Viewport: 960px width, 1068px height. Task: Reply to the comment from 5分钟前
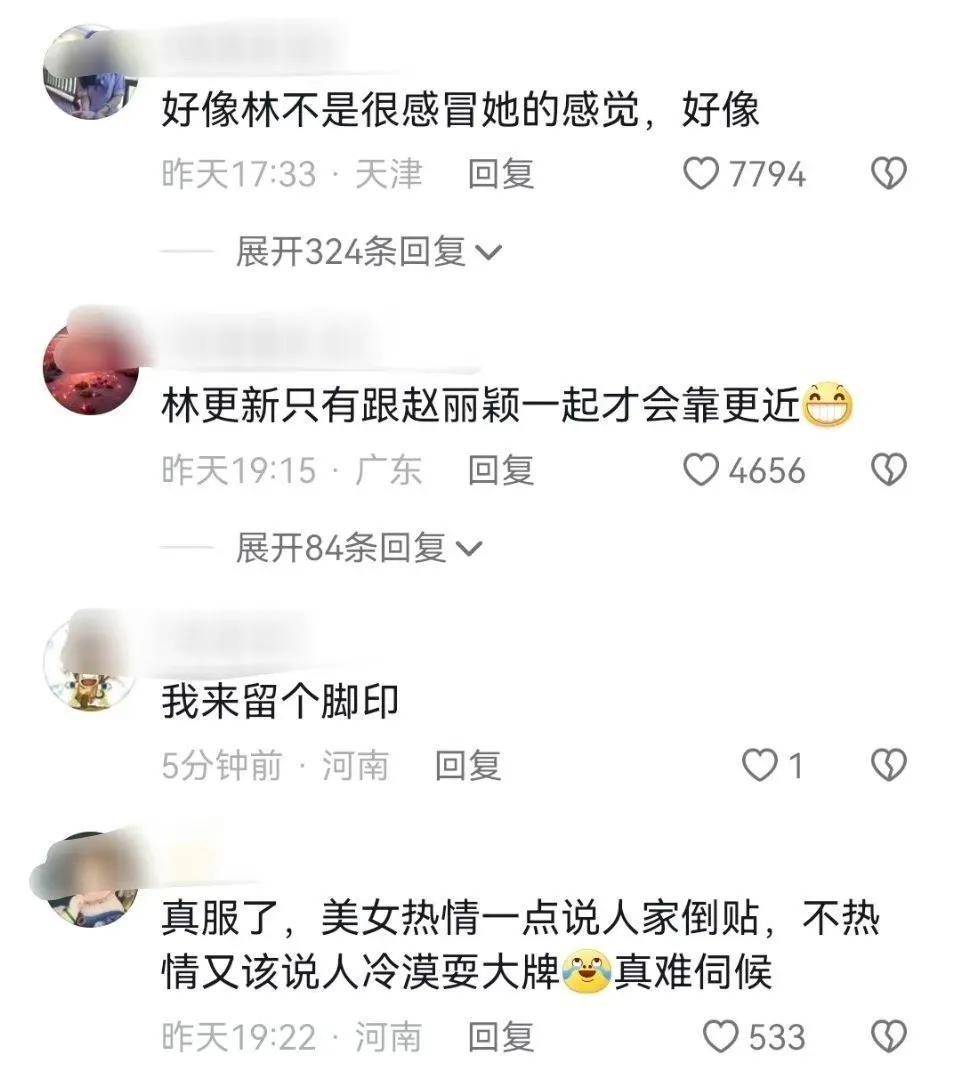(468, 766)
